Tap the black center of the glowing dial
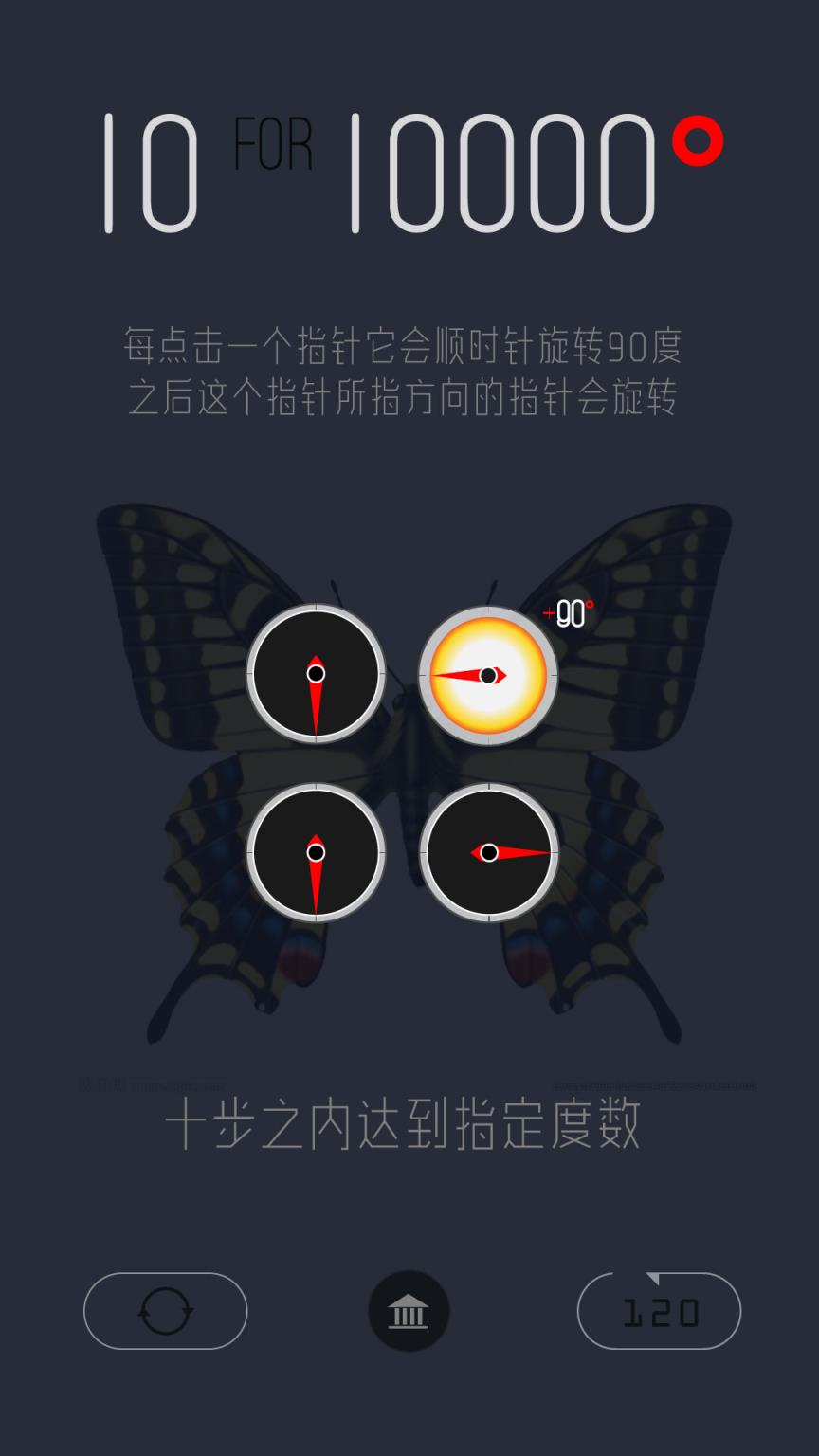This screenshot has width=819, height=1456. [487, 676]
